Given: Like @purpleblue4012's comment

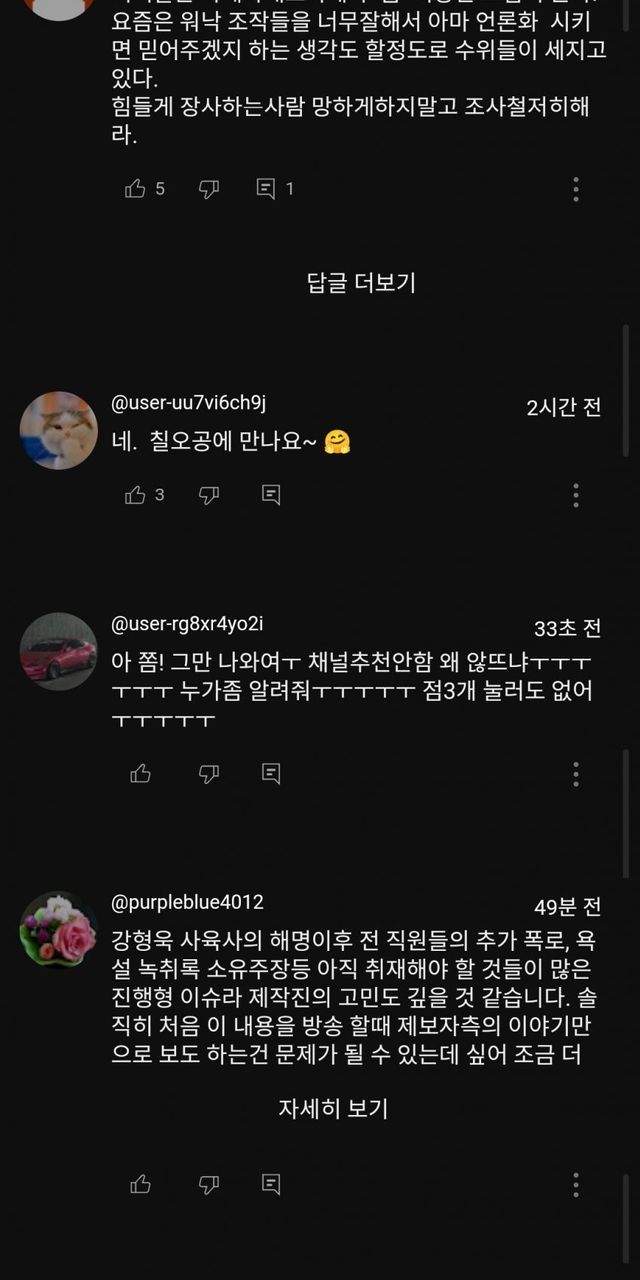Looking at the screenshot, I should 140,1185.
